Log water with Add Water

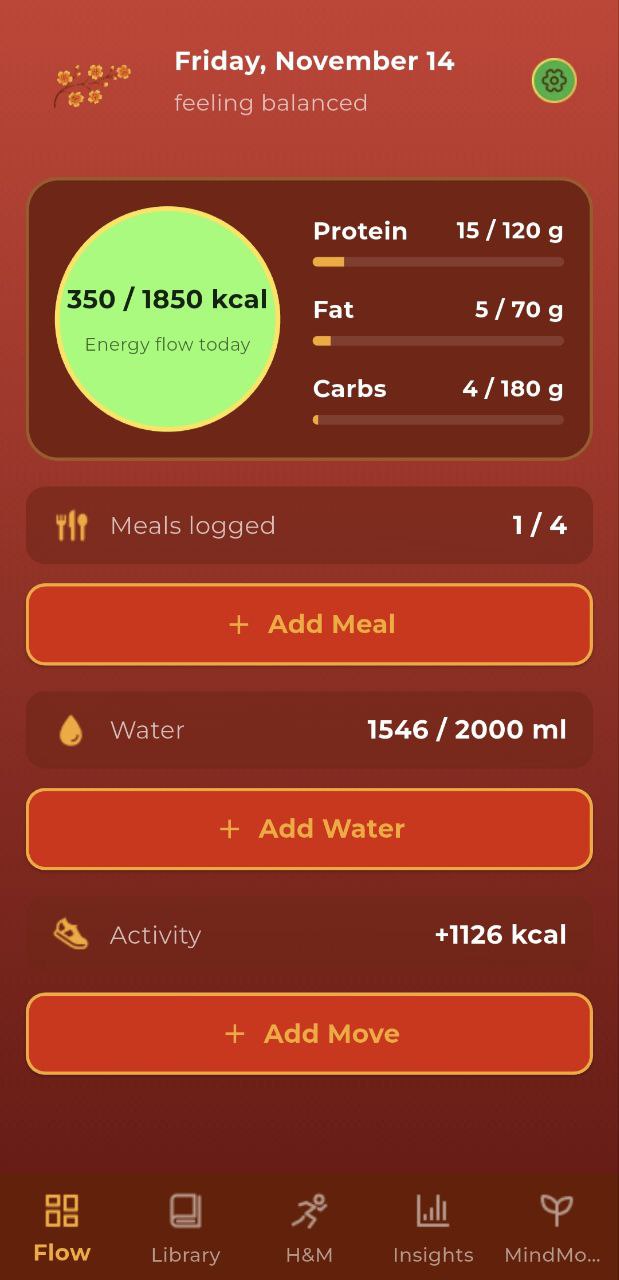pos(309,829)
